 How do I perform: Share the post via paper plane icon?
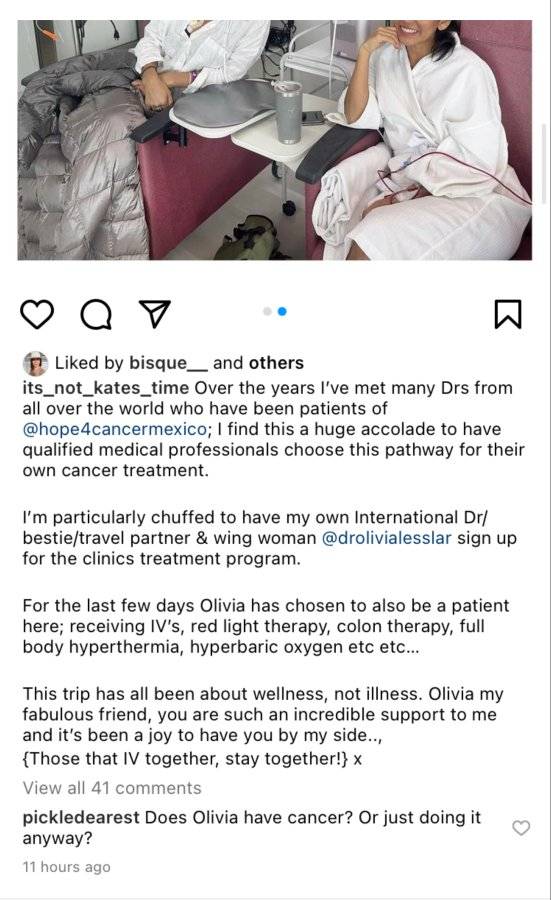click(x=155, y=313)
